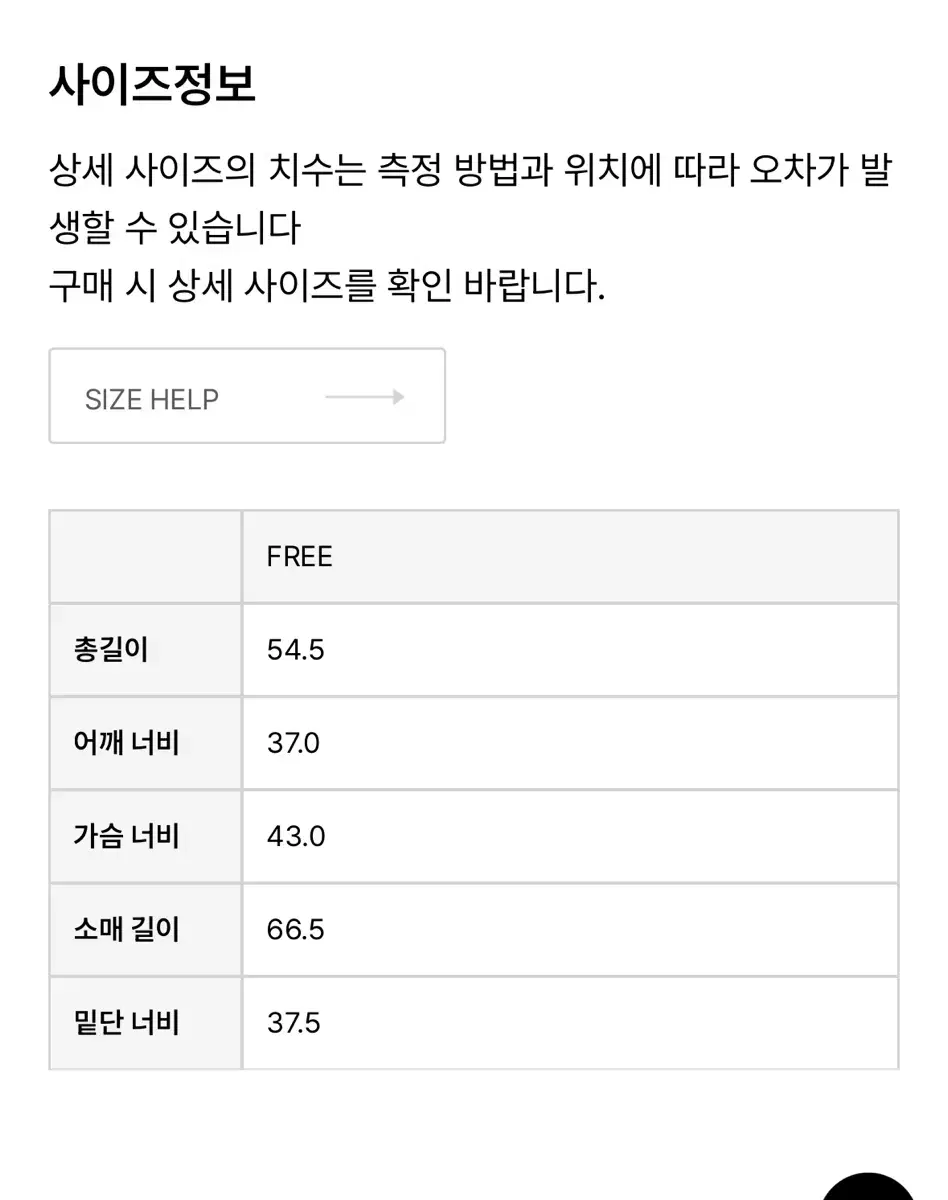Image resolution: width=948 pixels, height=1200 pixels.
Task: Click the empty top-left table cell
Action: click(x=145, y=557)
